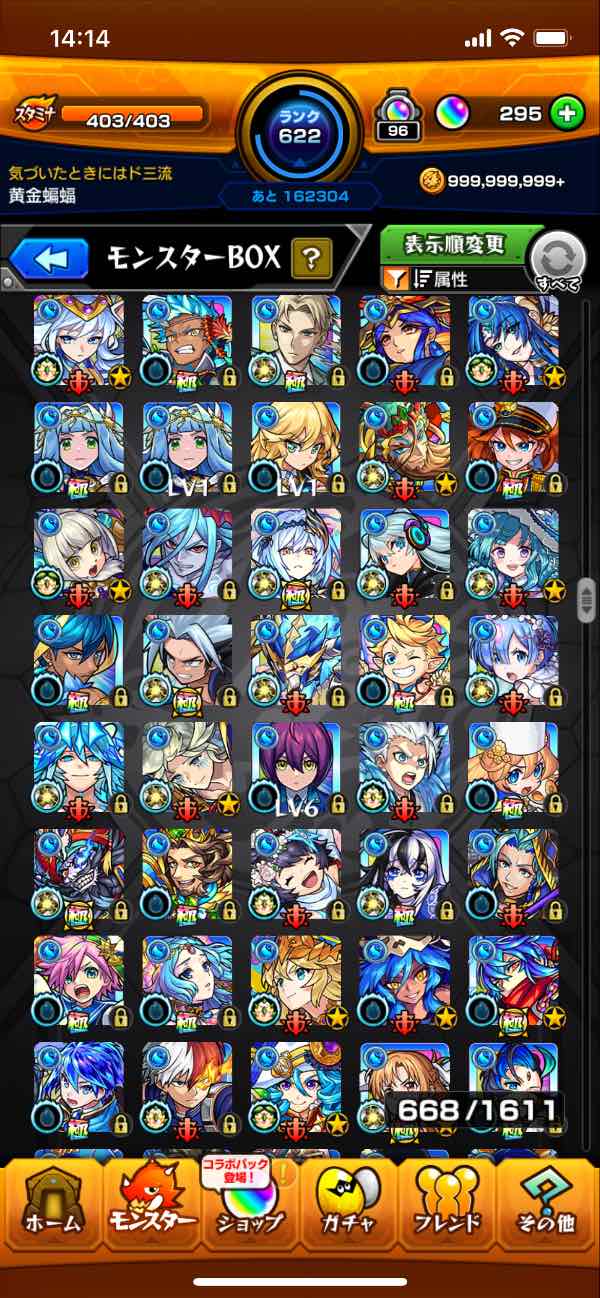
Task: Grab the scrollbar handle on the right edge
Action: (x=586, y=598)
